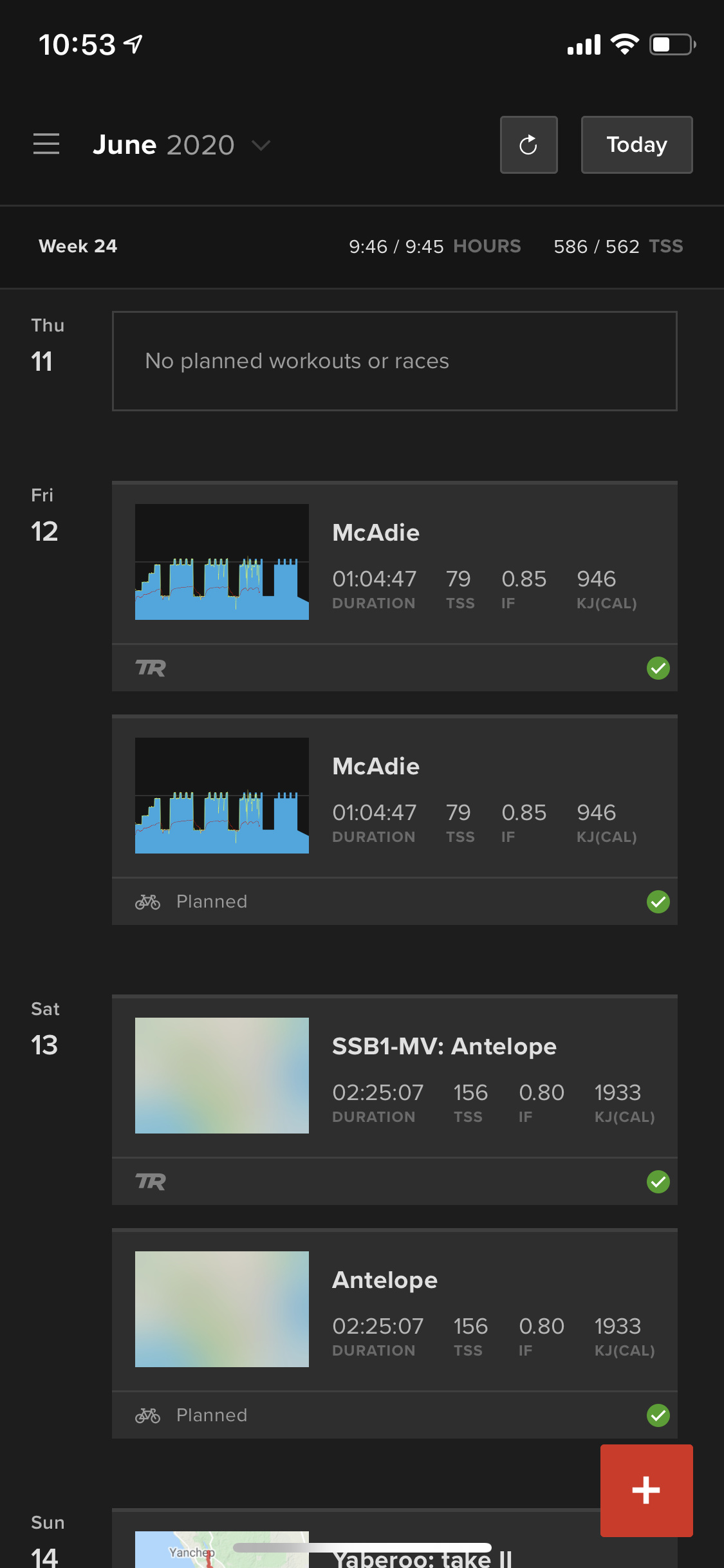The image size is (724, 1568).
Task: Jump to Today
Action: (637, 145)
